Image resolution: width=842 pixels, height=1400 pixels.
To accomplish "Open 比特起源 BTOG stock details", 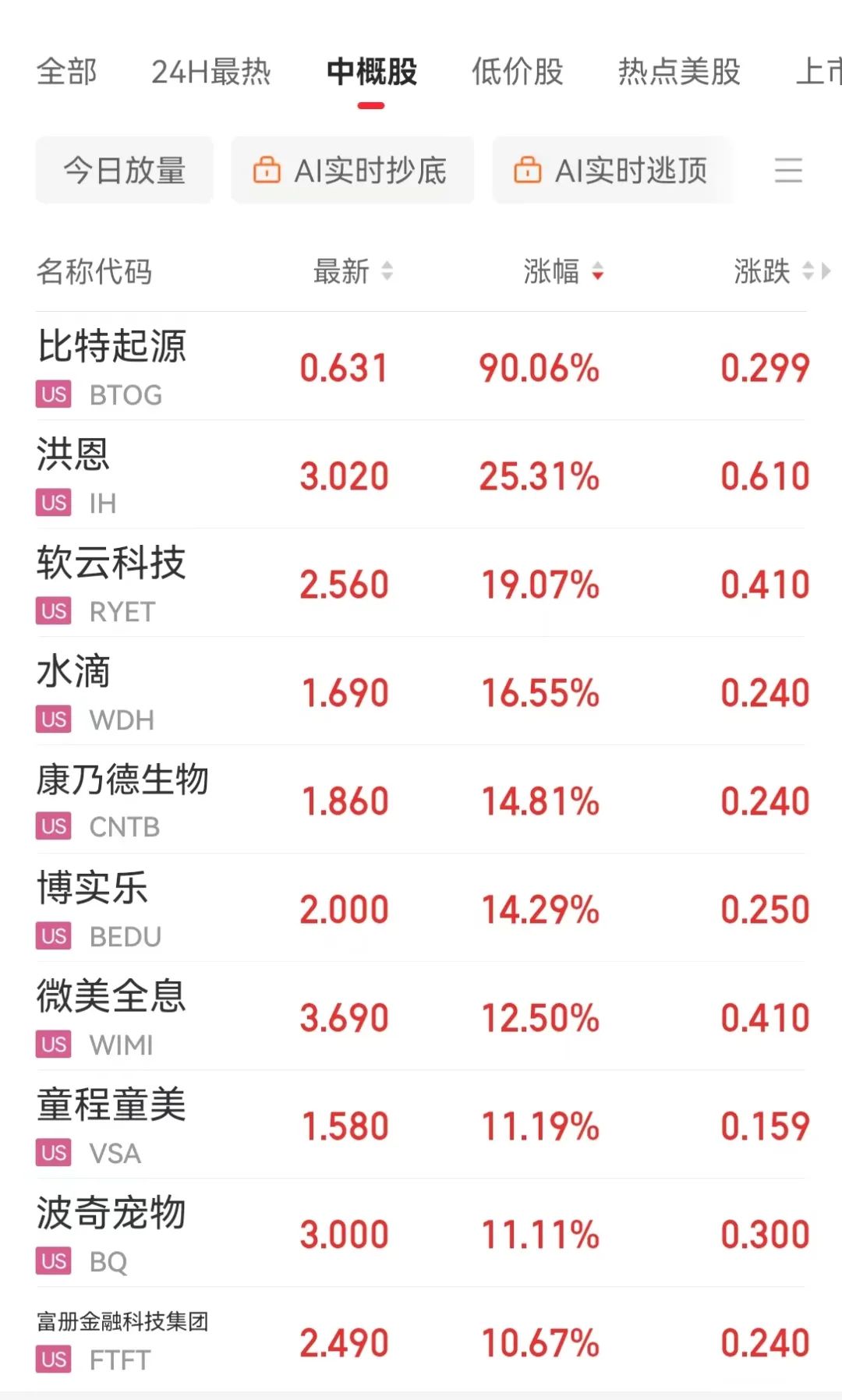I will pos(421,366).
